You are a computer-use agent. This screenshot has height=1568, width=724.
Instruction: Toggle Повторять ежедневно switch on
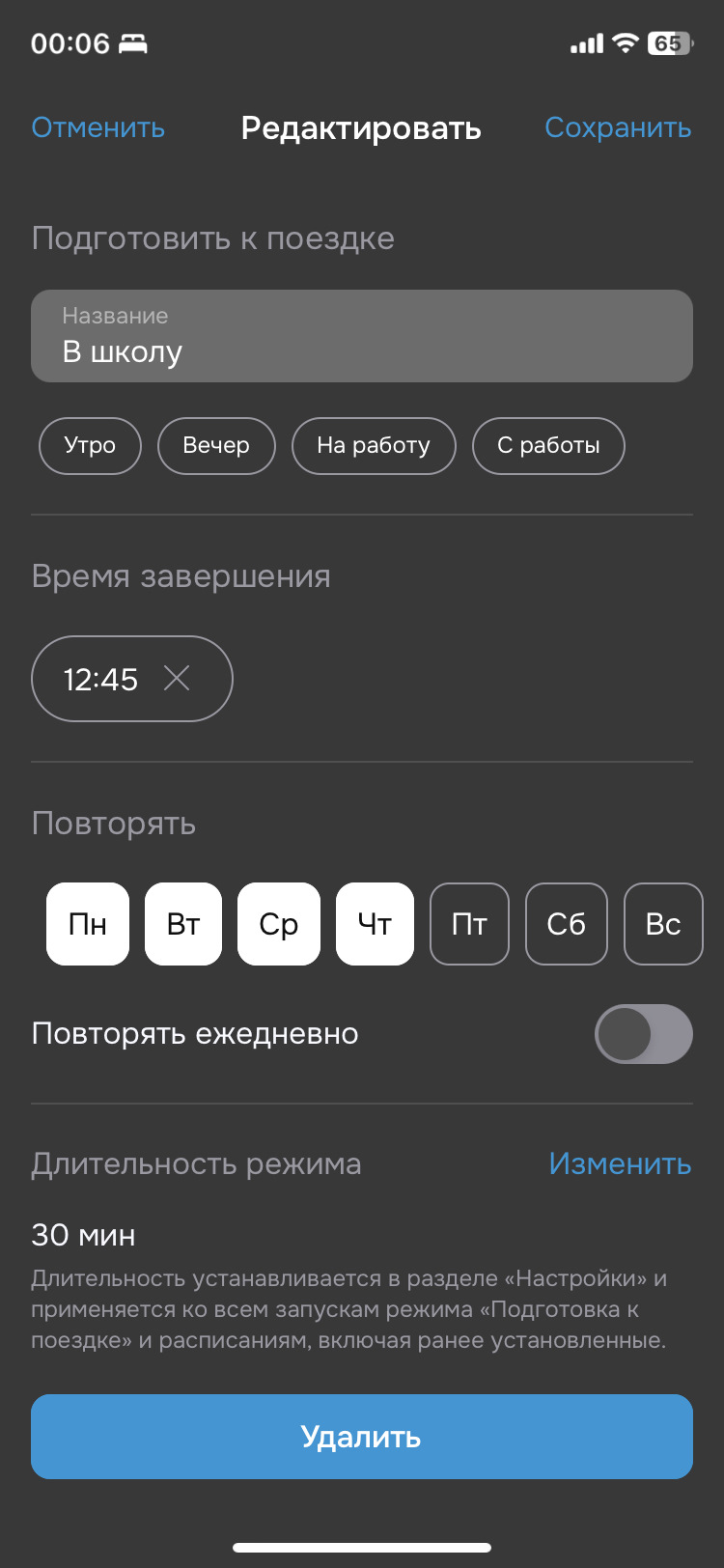[643, 1034]
